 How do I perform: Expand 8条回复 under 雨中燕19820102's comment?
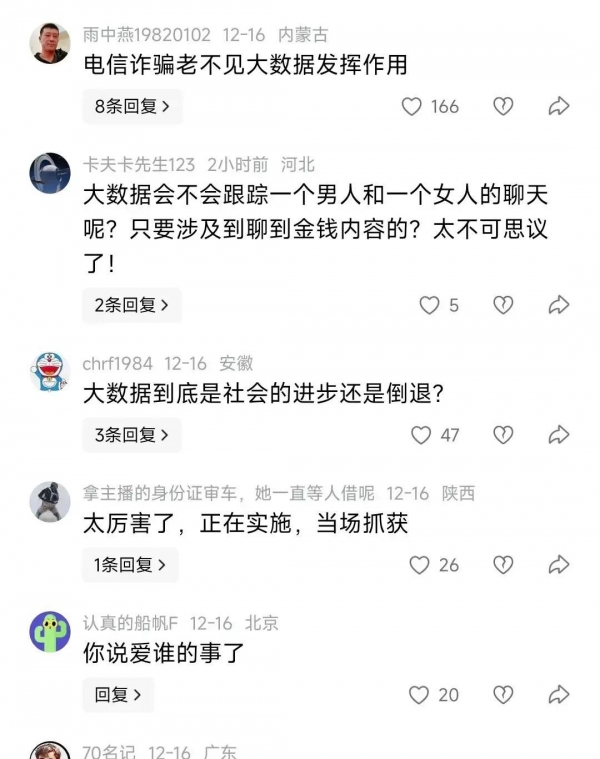132,106
